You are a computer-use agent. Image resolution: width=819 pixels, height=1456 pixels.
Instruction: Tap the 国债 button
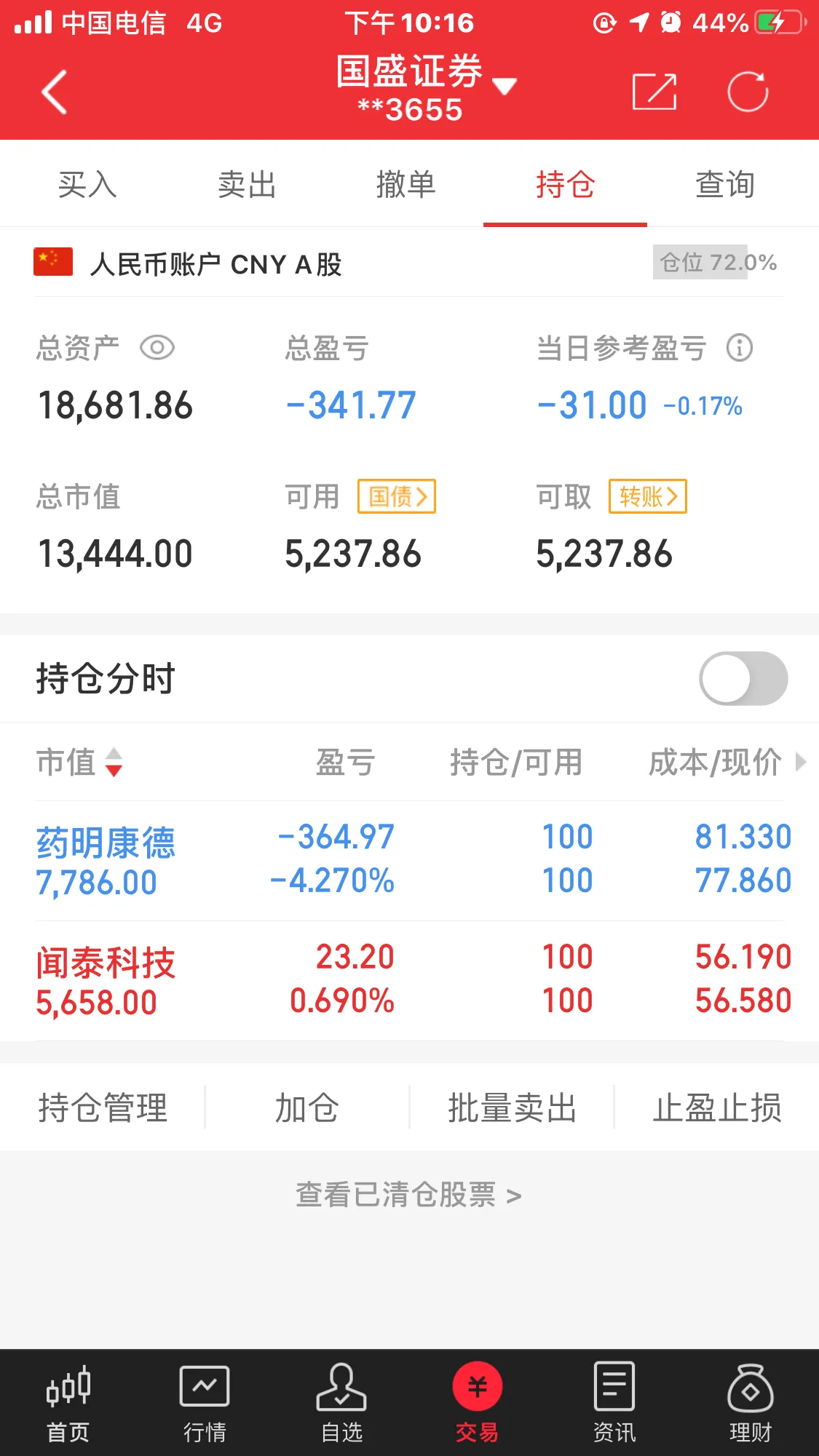[397, 496]
